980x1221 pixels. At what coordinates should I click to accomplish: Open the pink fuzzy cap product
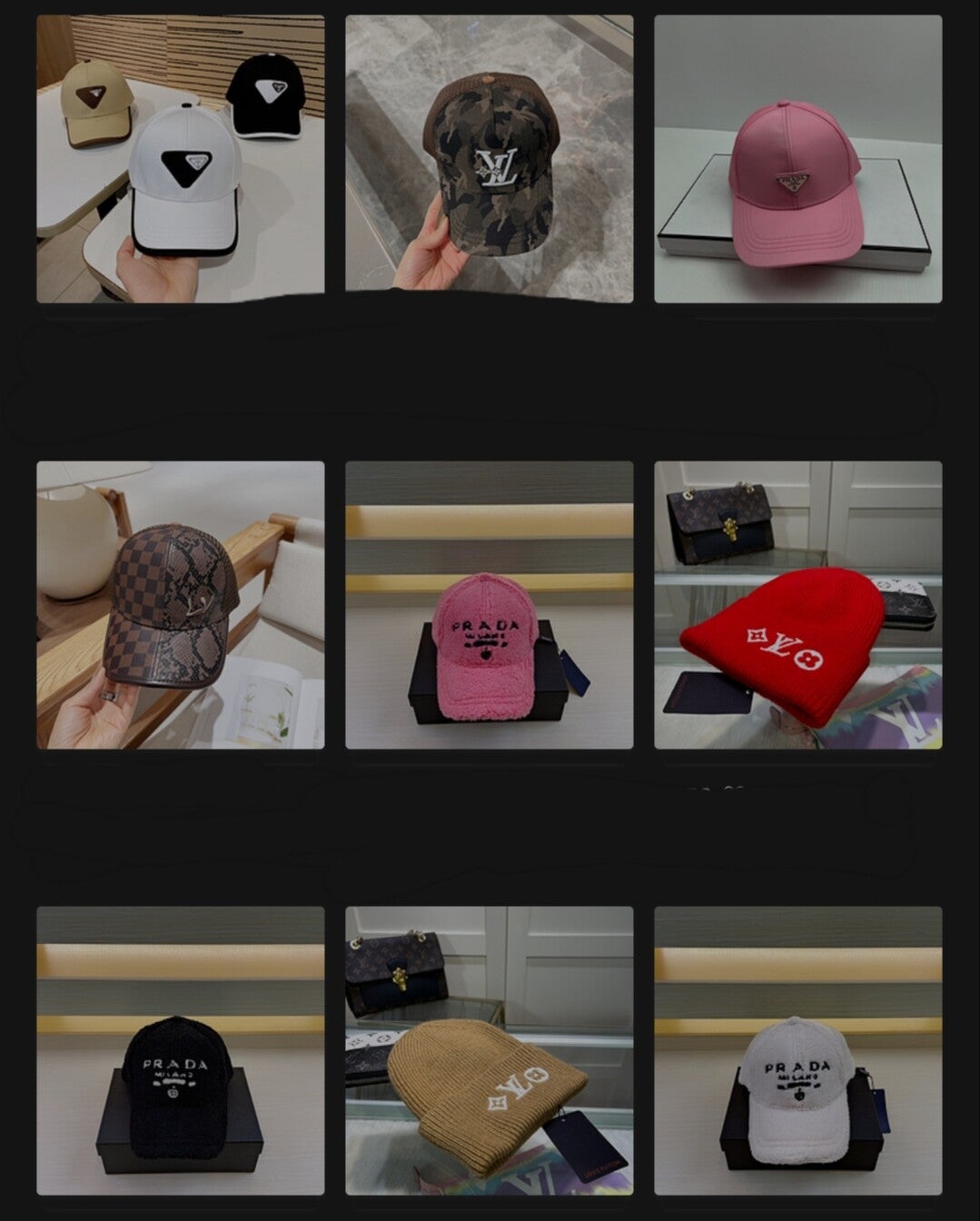click(x=489, y=605)
